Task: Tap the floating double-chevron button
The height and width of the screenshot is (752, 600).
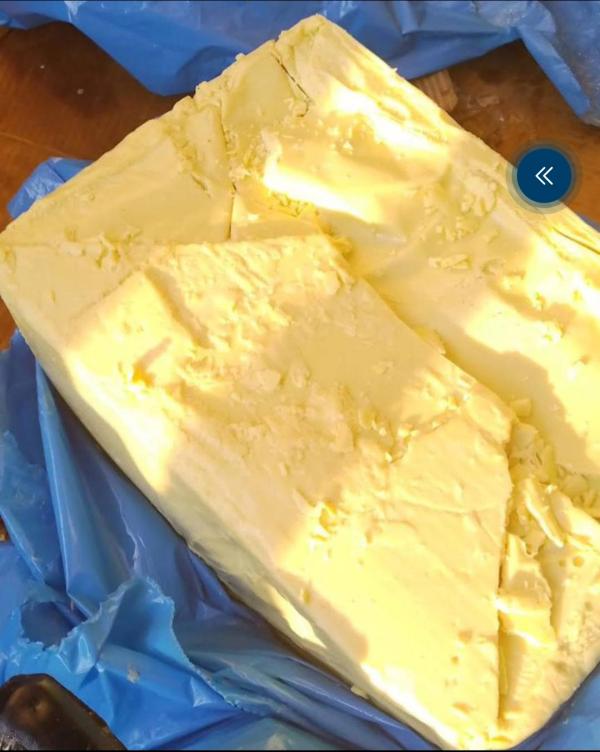Action: tap(544, 177)
